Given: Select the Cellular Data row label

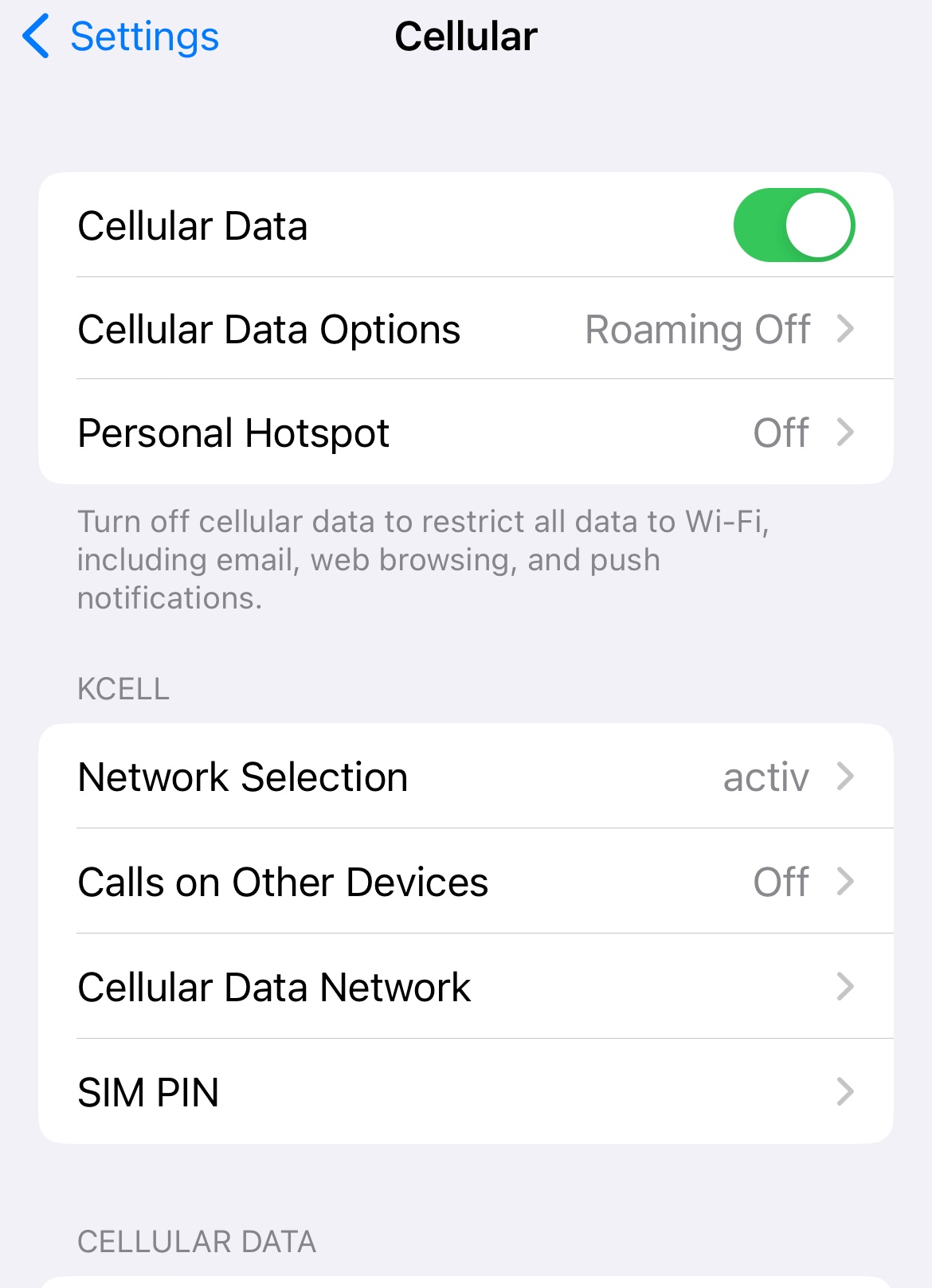Looking at the screenshot, I should click(x=193, y=225).
